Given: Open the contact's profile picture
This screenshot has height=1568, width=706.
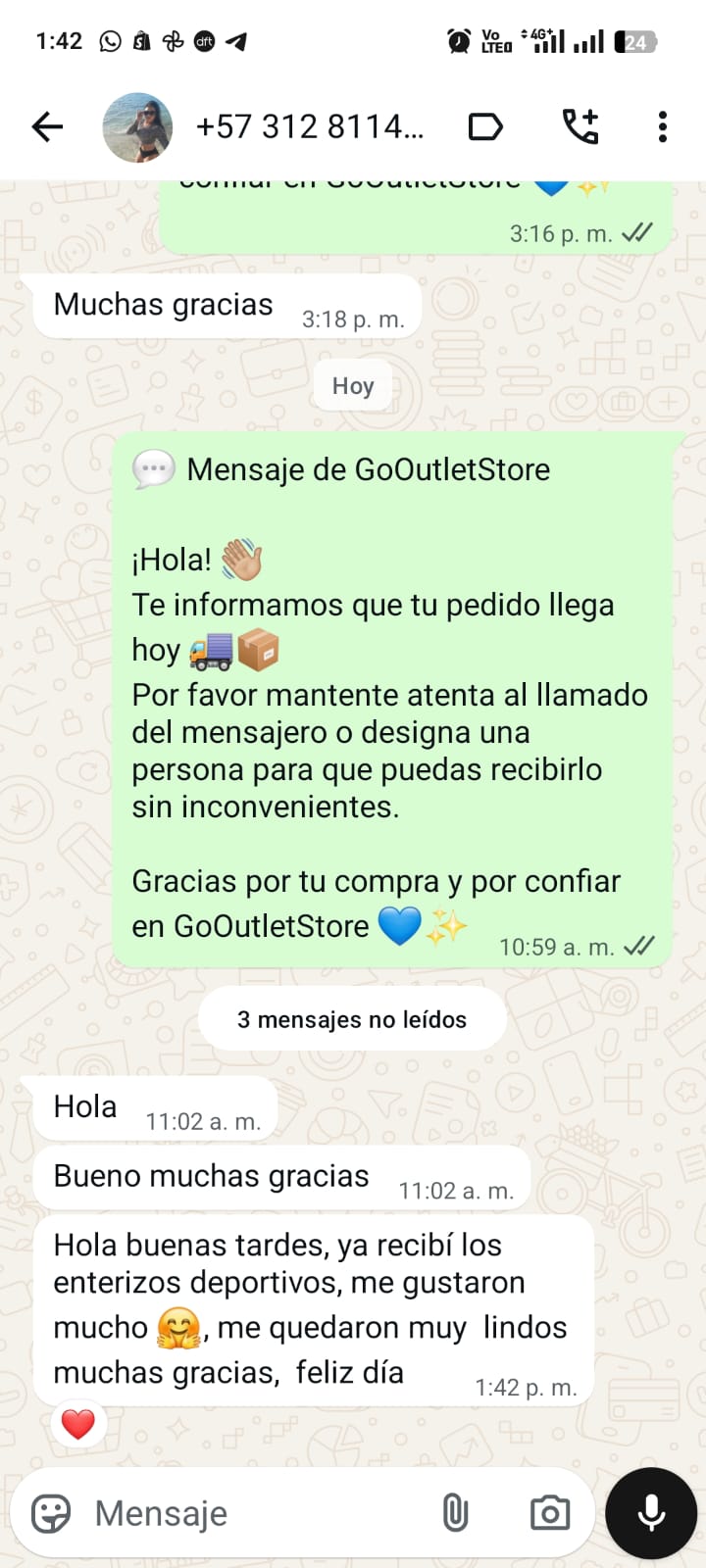Looking at the screenshot, I should tap(137, 127).
